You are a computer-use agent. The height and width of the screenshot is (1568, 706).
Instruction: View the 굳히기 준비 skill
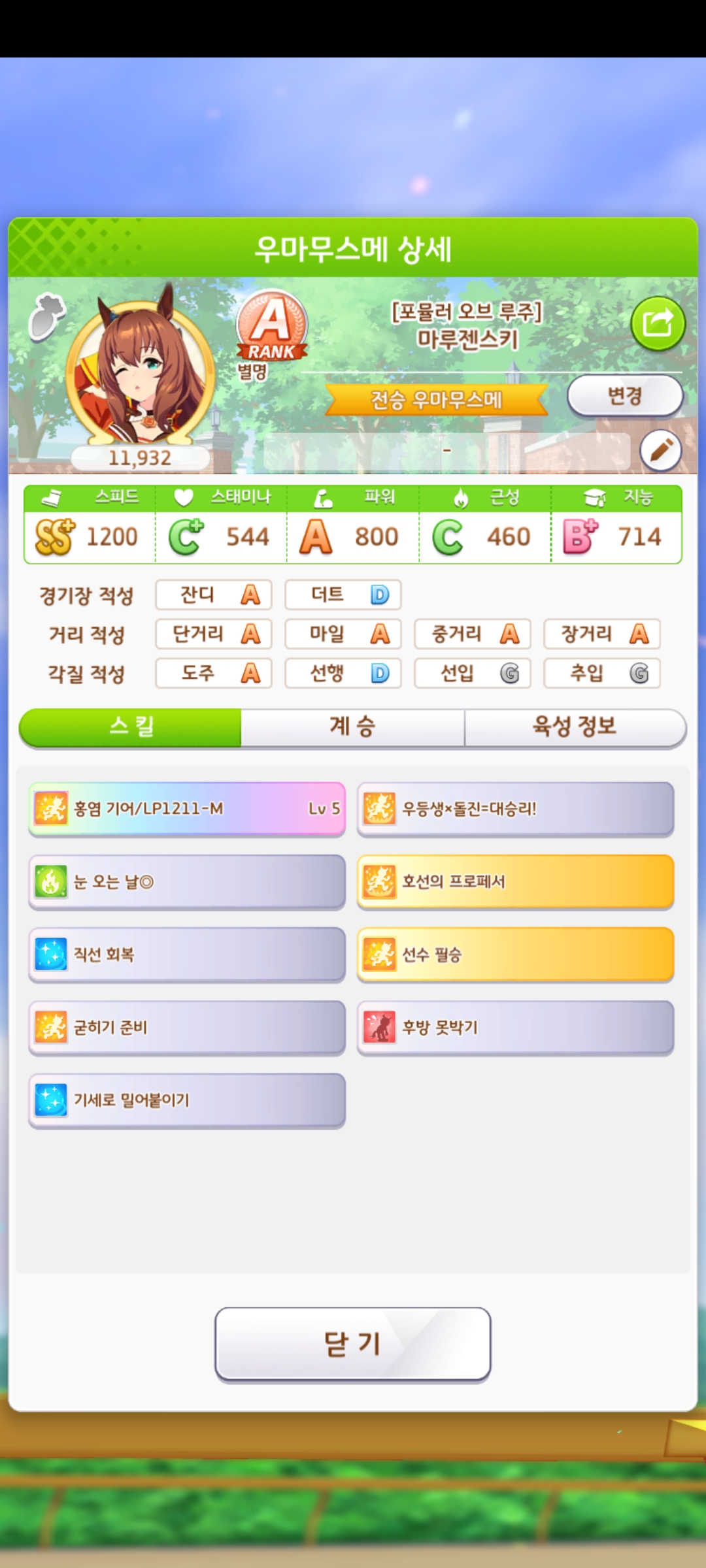pos(187,1028)
